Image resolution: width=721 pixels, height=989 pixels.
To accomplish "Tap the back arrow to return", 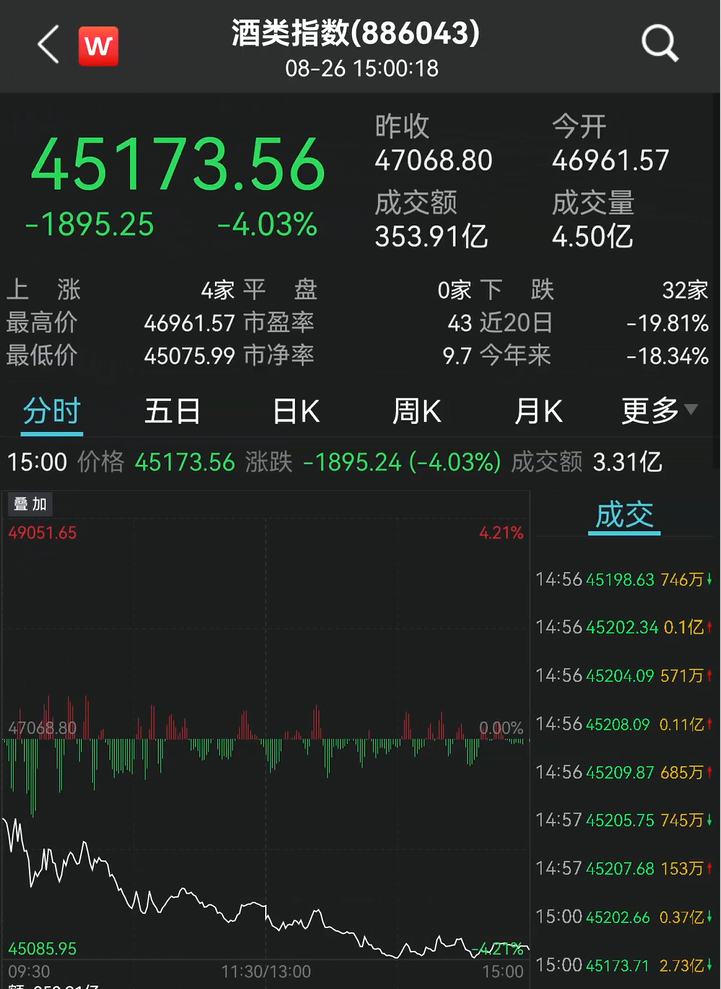I will 45,44.
